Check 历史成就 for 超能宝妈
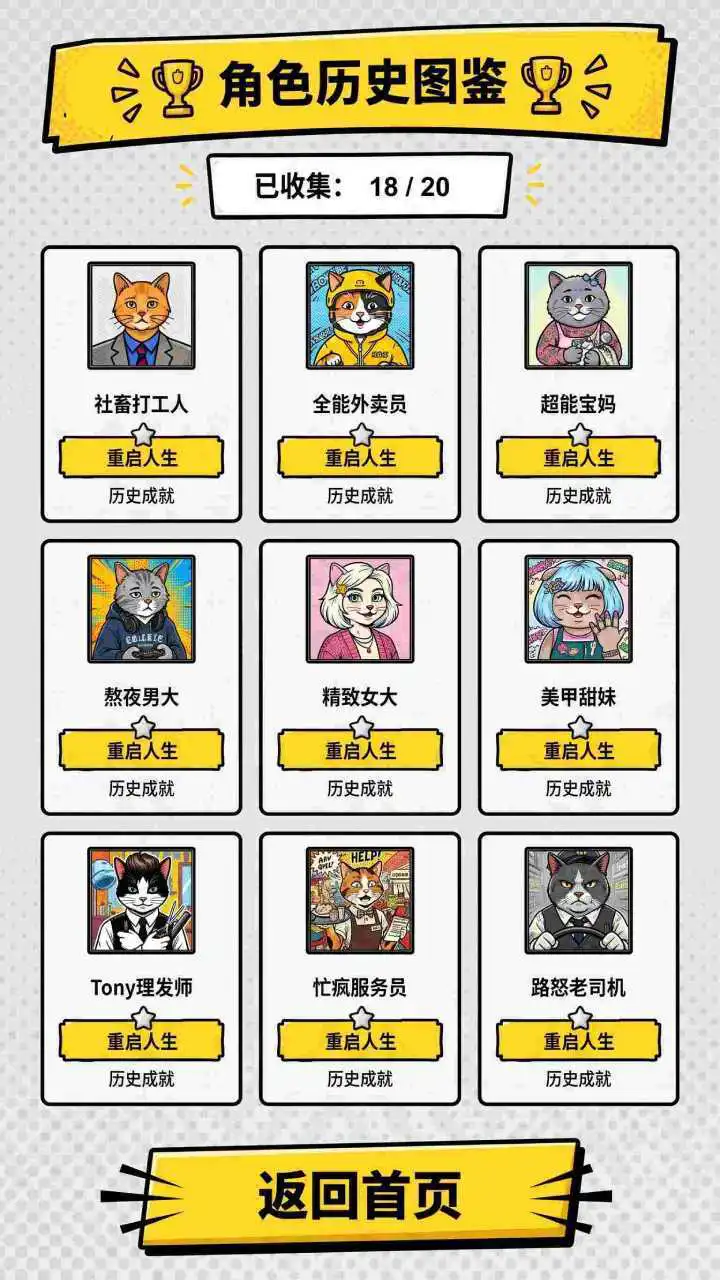Screen dimensions: 720x1280 (x=579, y=496)
